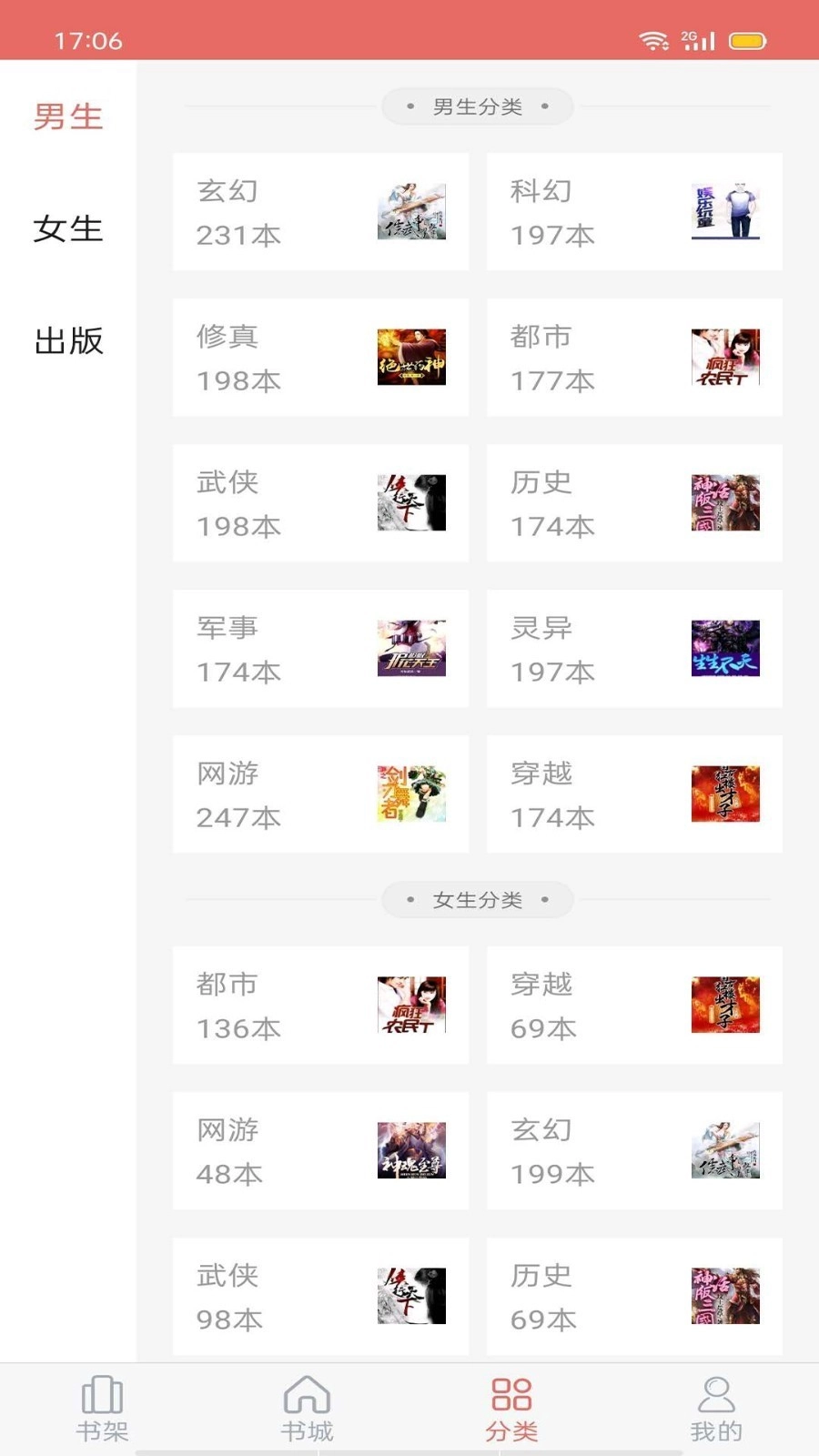Switch to the 女生 sidebar tab
Image resolution: width=819 pixels, height=1456 pixels.
pyautogui.click(x=68, y=230)
